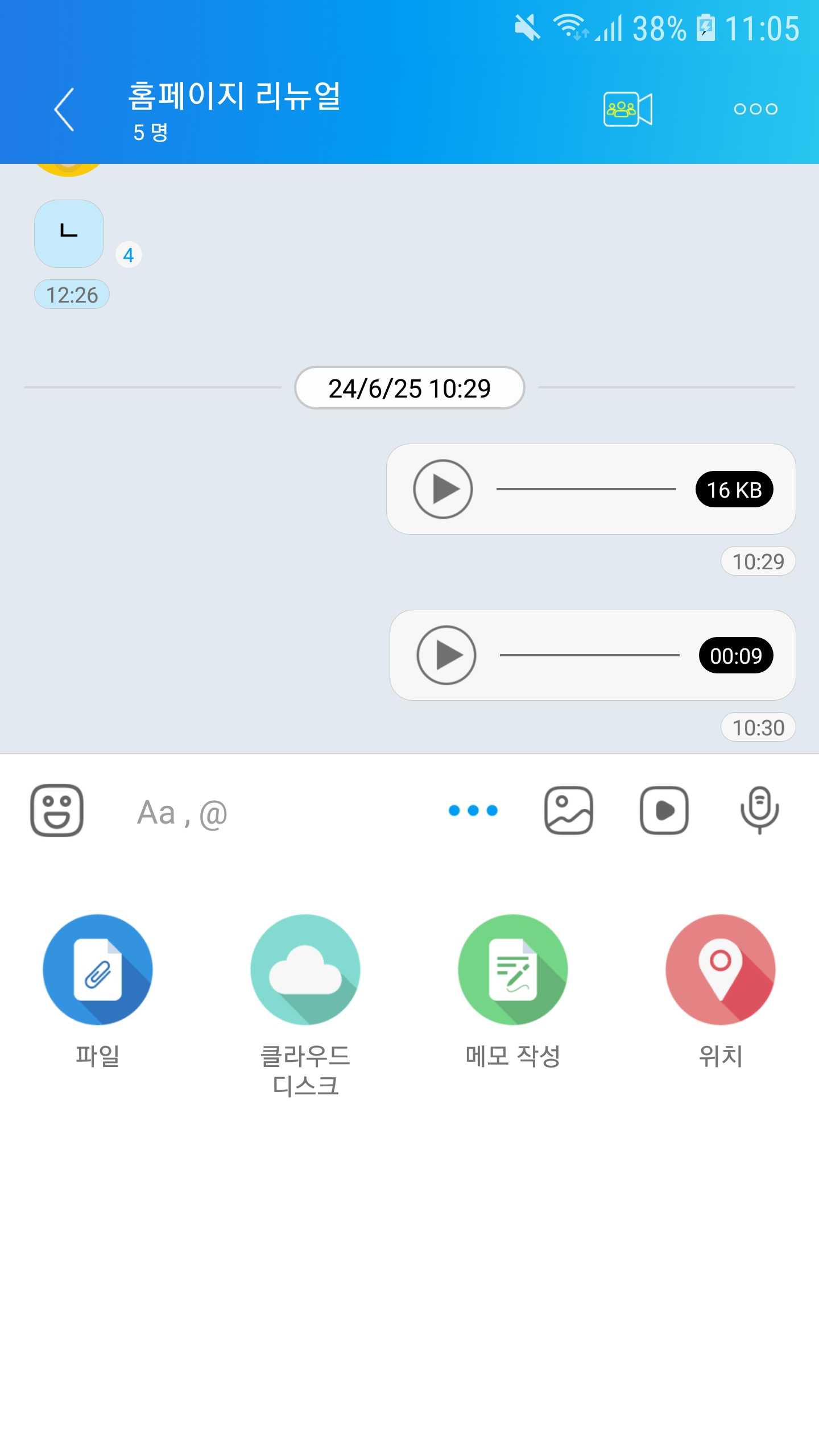The image size is (819, 1456).
Task: Open the three-circle overflow menu in header
Action: click(755, 109)
